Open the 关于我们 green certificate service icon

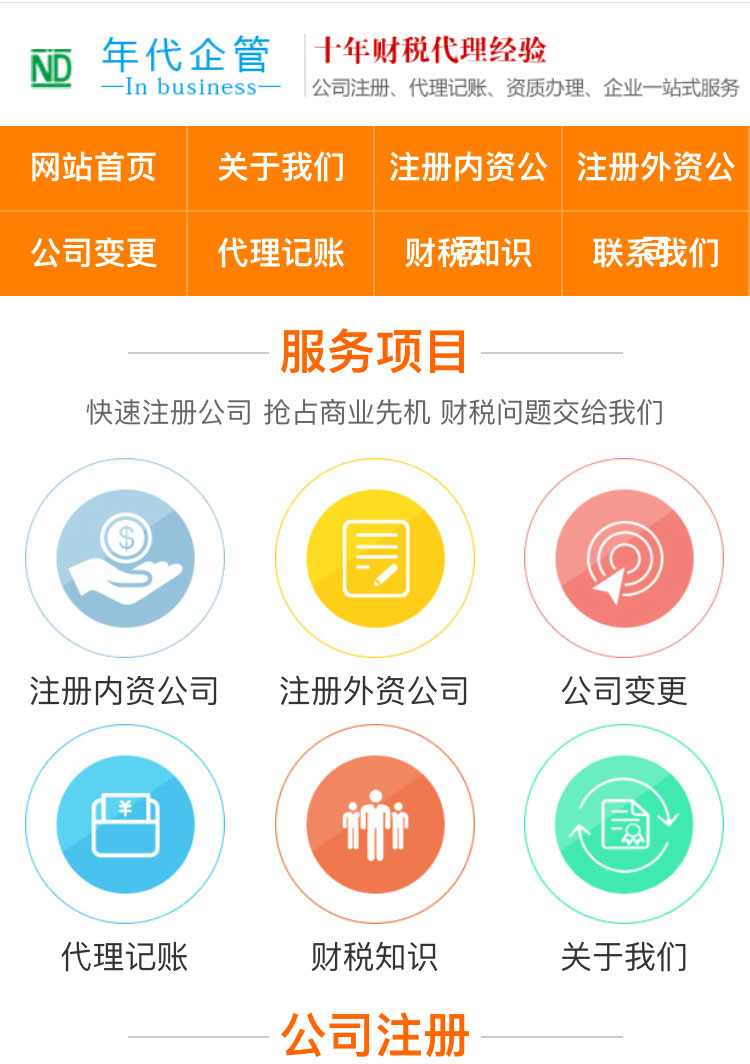pyautogui.click(x=624, y=824)
